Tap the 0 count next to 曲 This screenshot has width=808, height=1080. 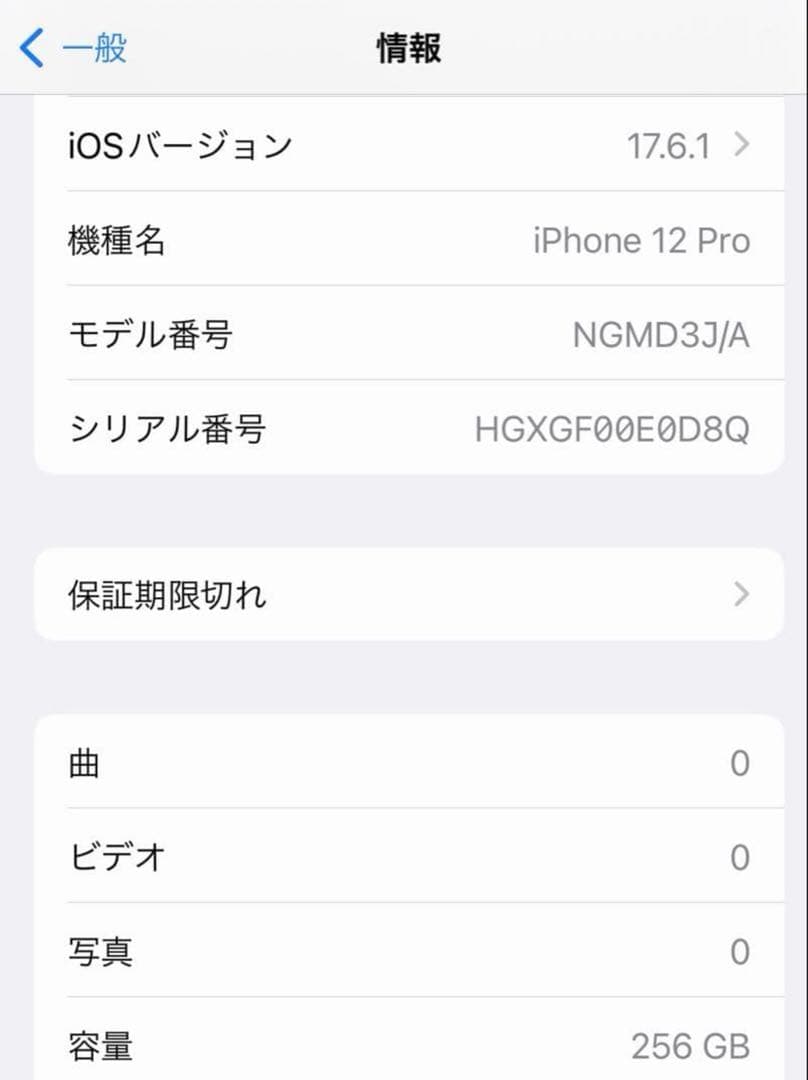tap(740, 763)
